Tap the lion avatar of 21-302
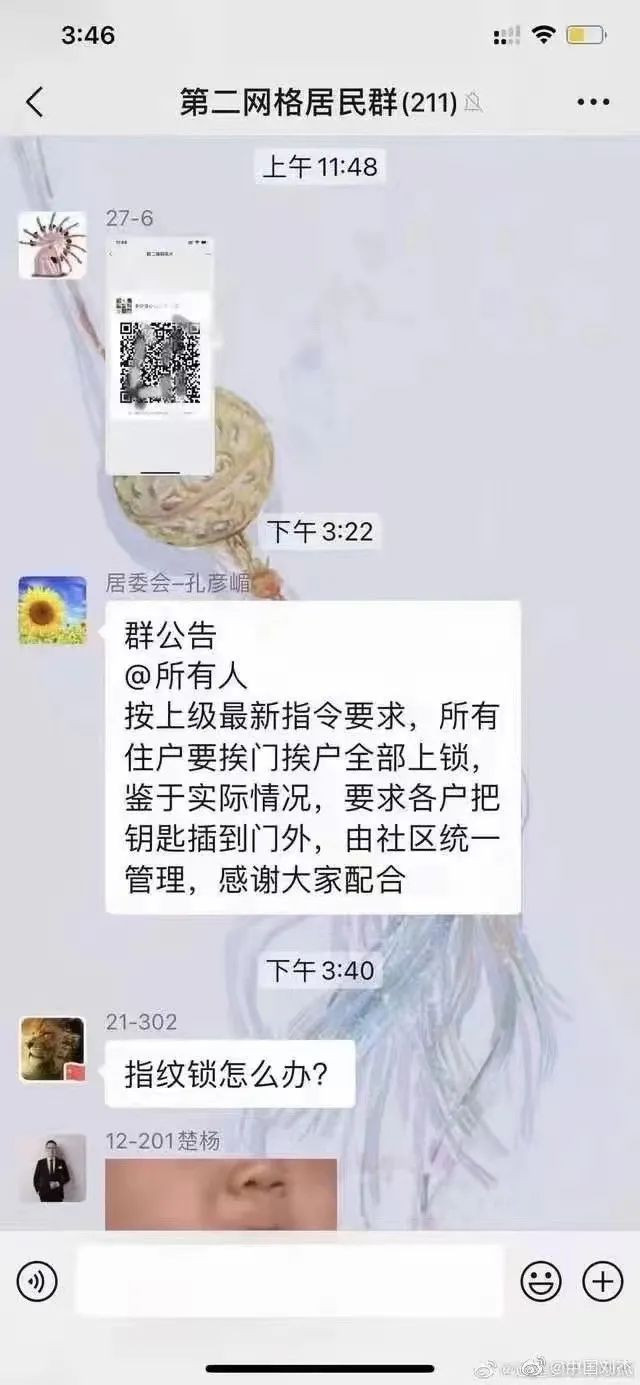Screen dimensions: 640x1385 [x=53, y=1050]
